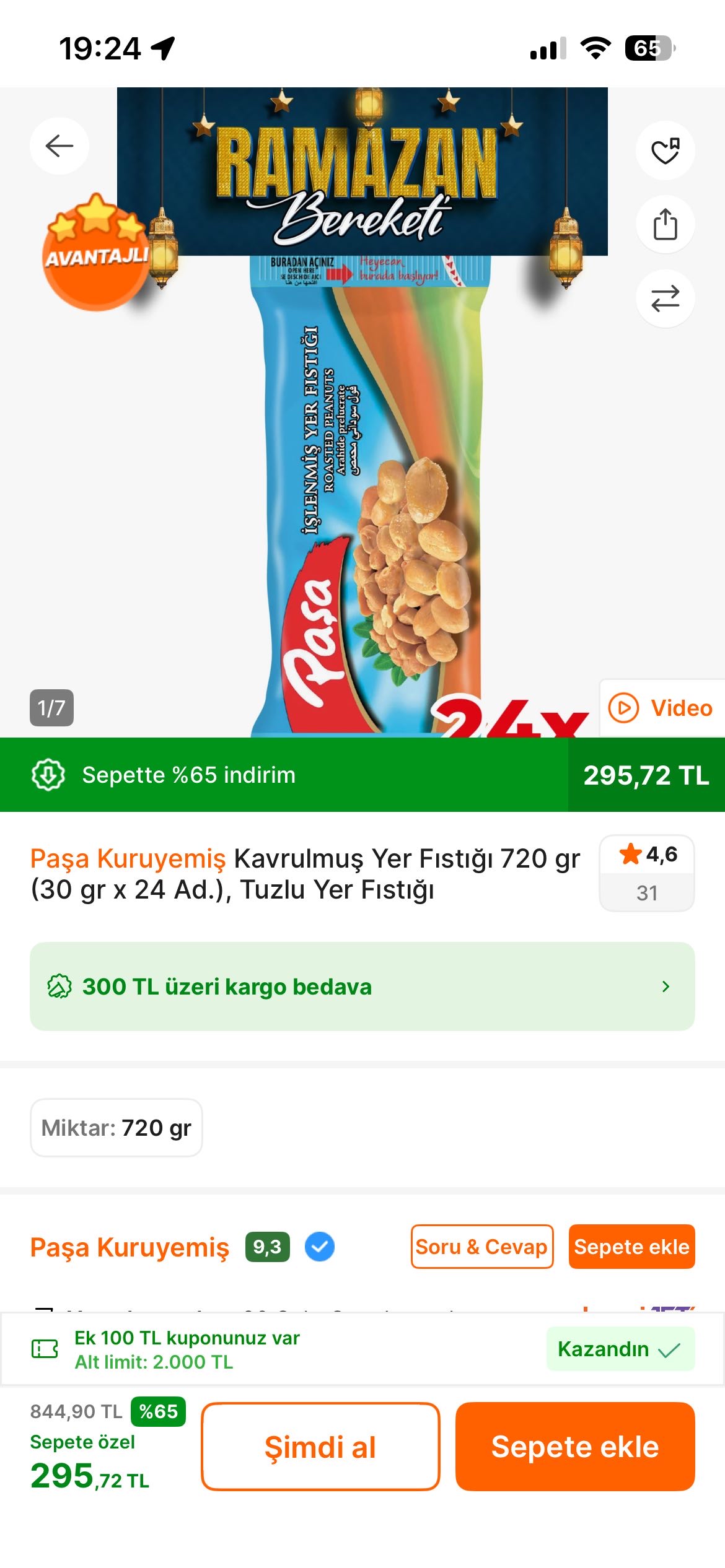Tap the Paşa Kuruyemiş brand in title

coord(128,858)
